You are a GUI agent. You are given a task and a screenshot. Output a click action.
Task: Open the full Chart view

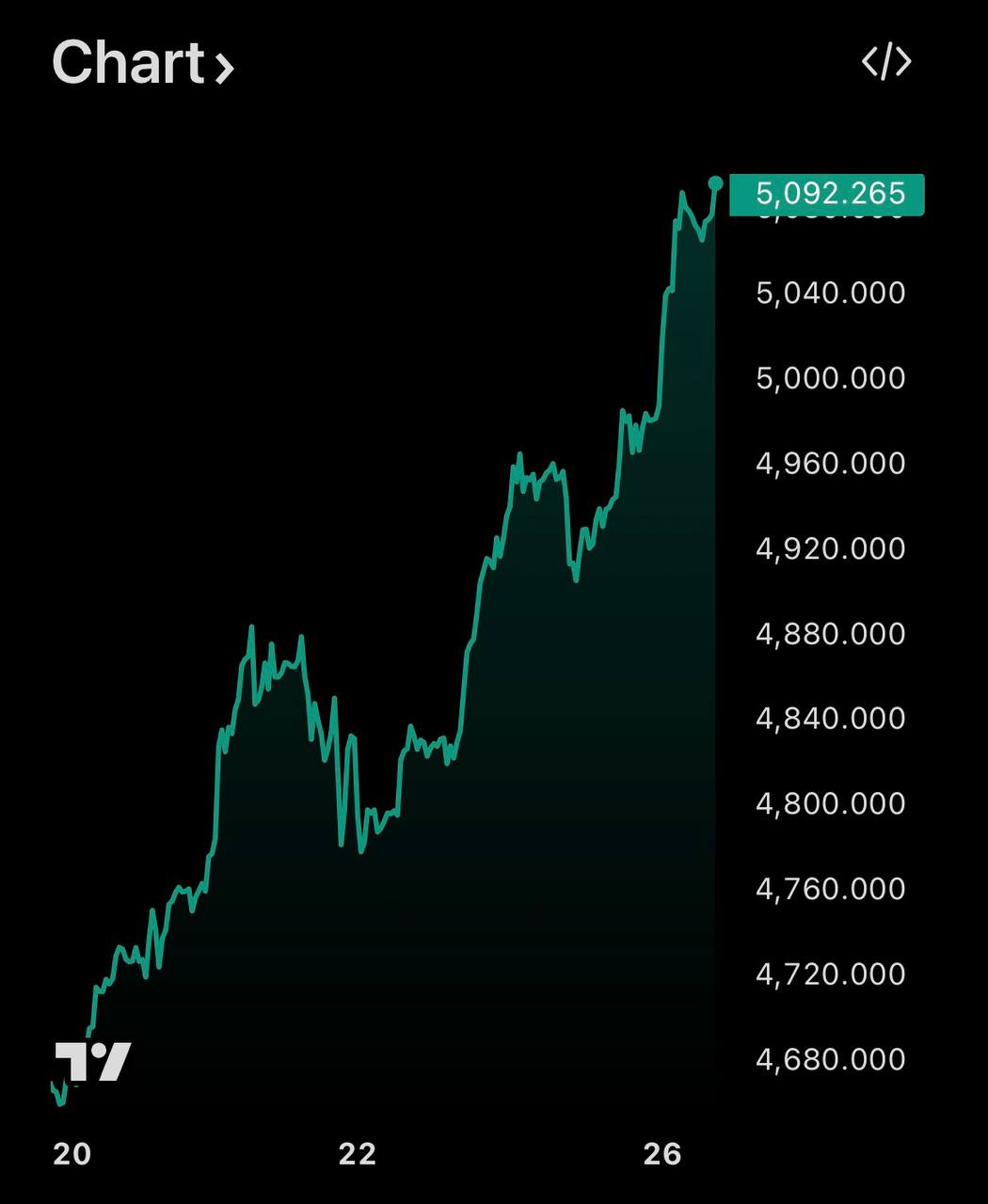142,63
